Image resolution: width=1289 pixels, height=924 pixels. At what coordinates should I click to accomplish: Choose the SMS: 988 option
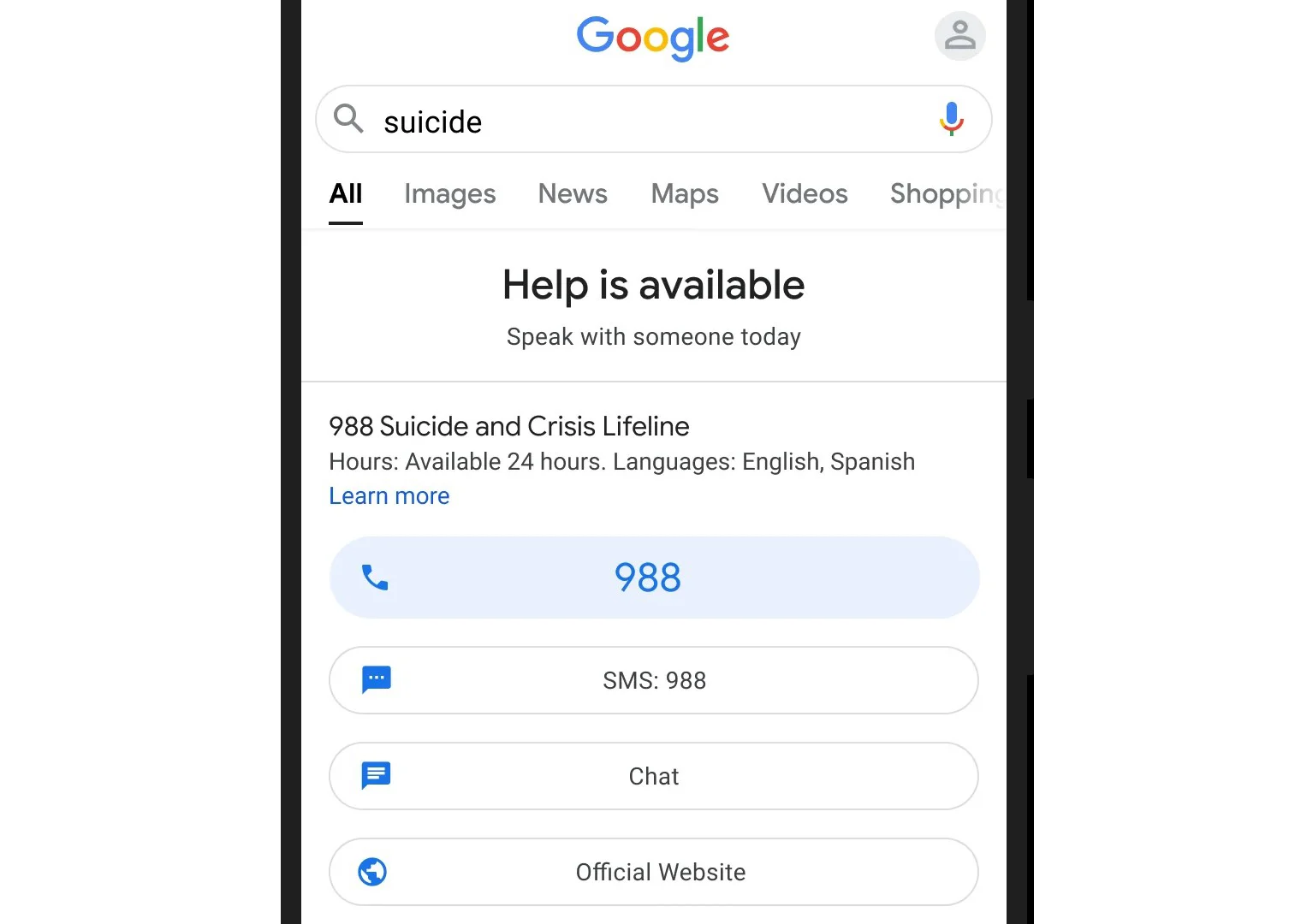[x=654, y=680]
